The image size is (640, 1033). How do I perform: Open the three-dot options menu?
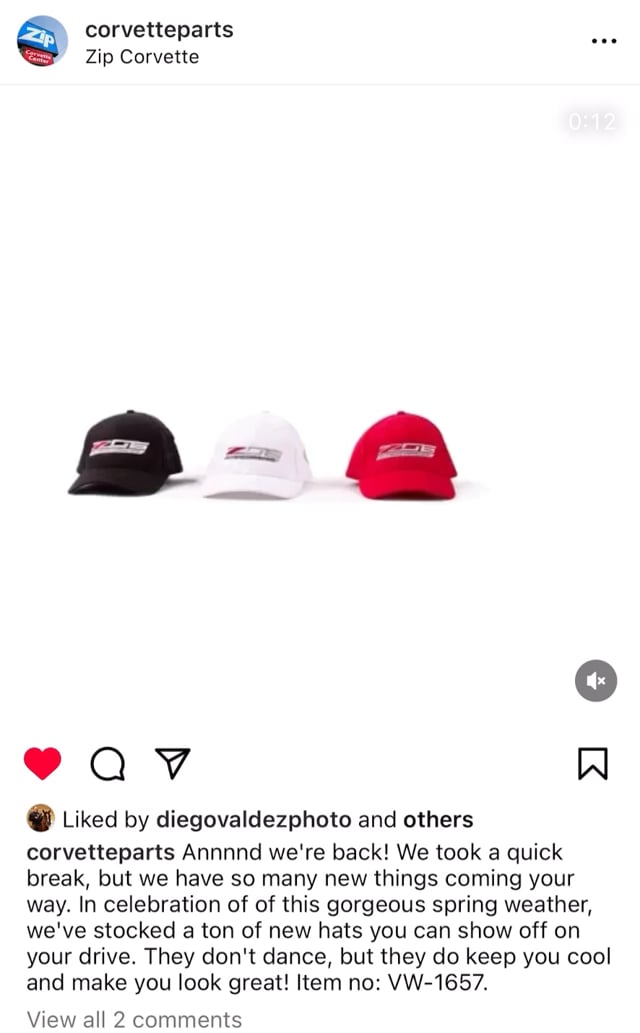604,41
